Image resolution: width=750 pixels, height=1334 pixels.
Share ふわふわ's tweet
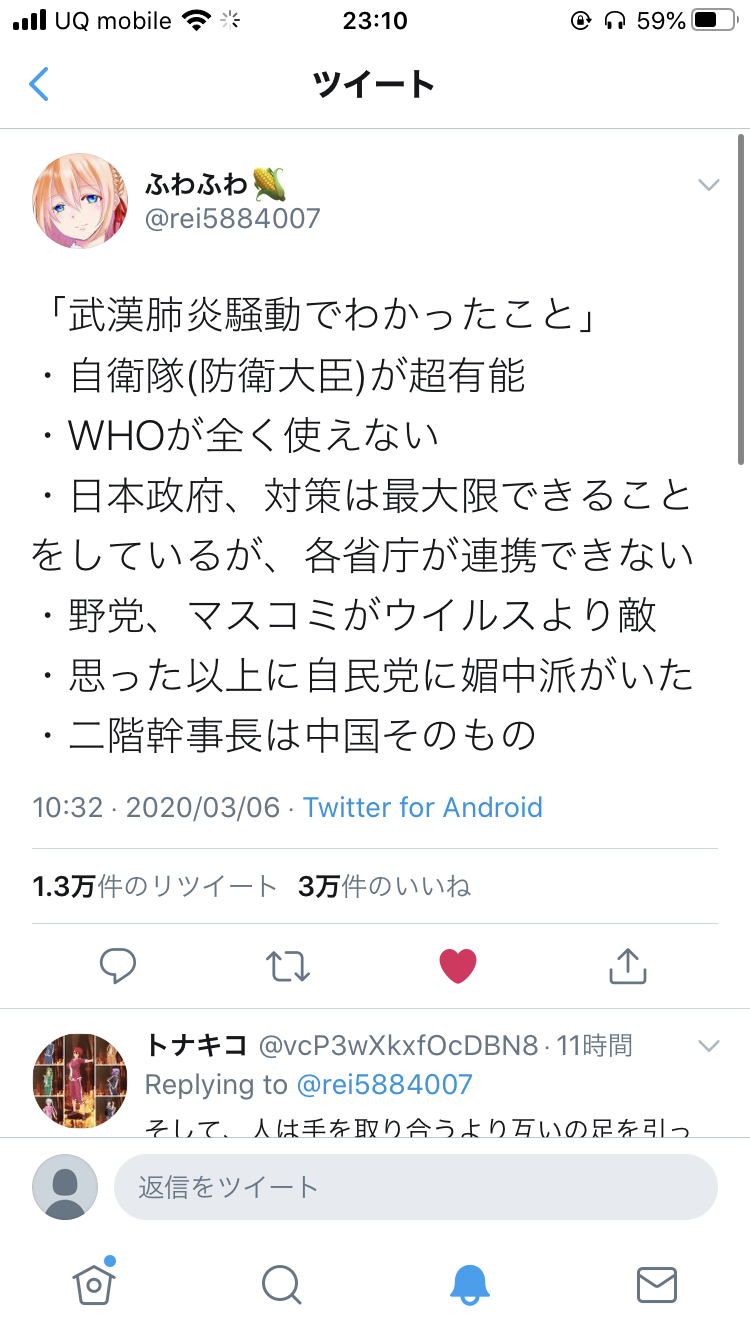628,965
